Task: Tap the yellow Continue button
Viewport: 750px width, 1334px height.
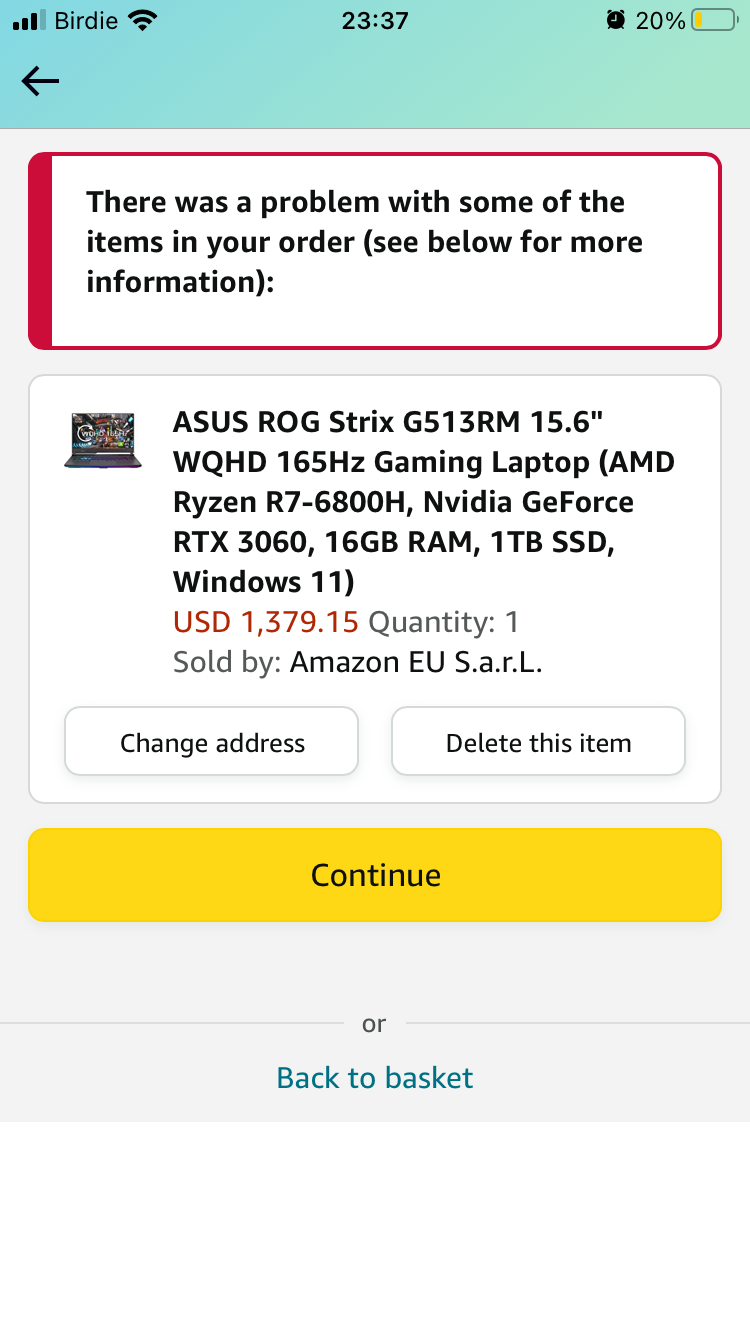Action: [x=375, y=875]
